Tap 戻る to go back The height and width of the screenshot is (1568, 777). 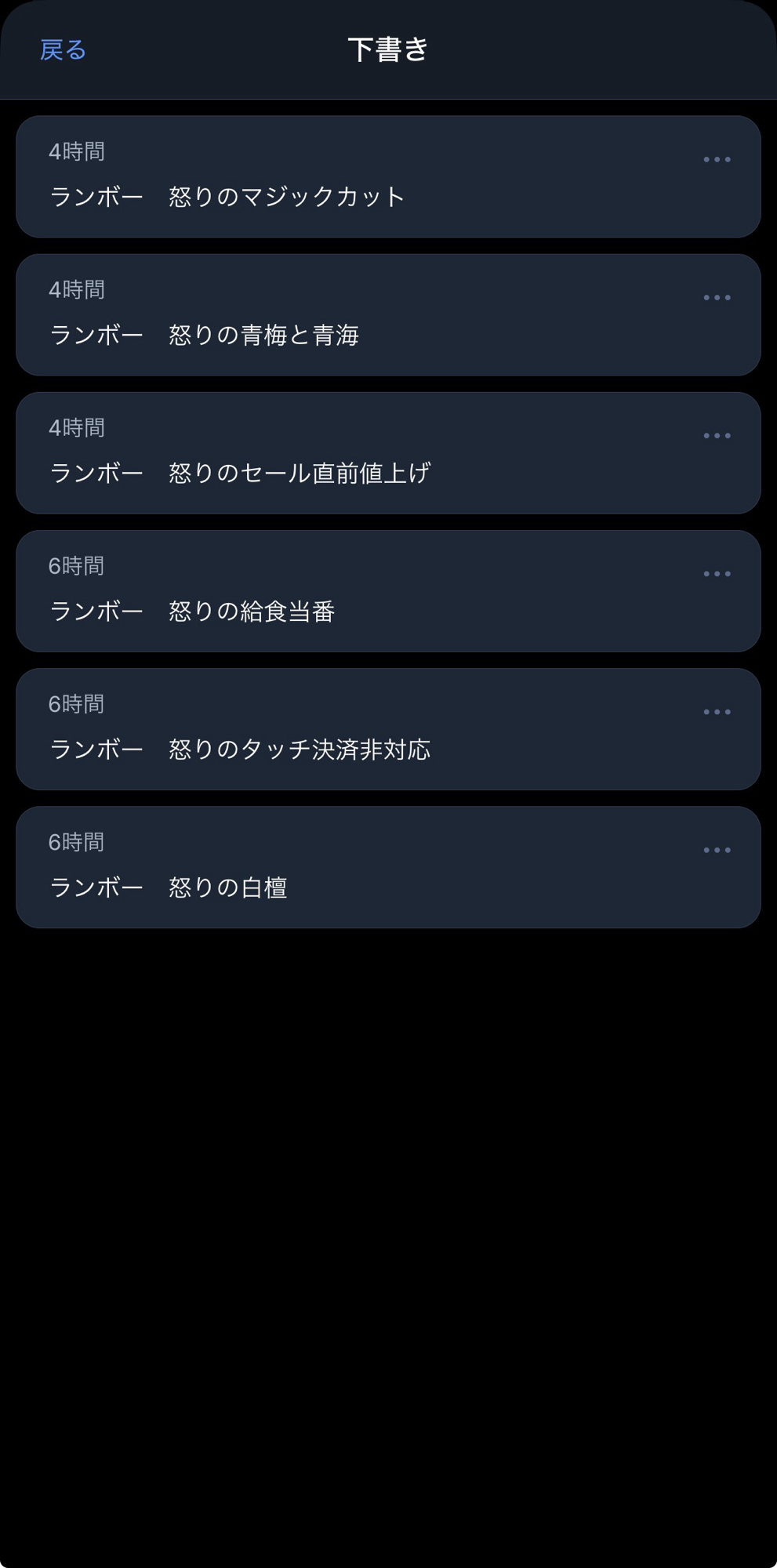(63, 50)
